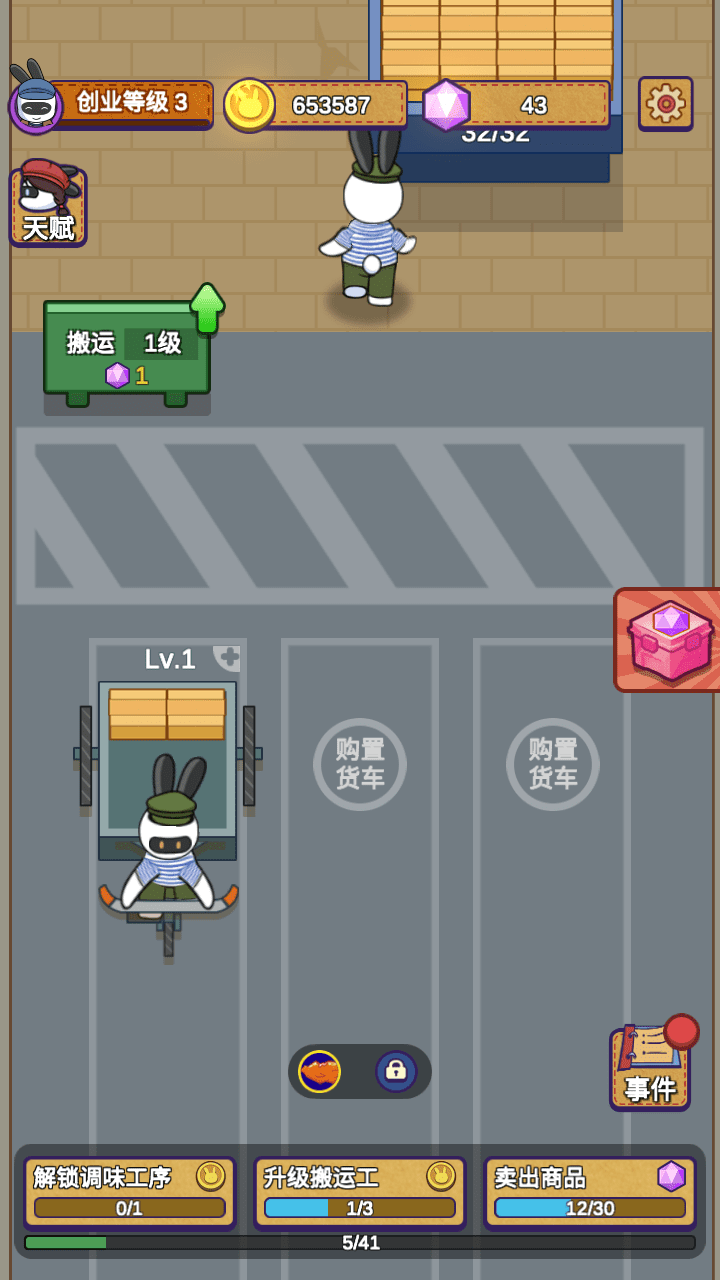
Task: Open the 卖出商品 quest card
Action: [590, 1192]
